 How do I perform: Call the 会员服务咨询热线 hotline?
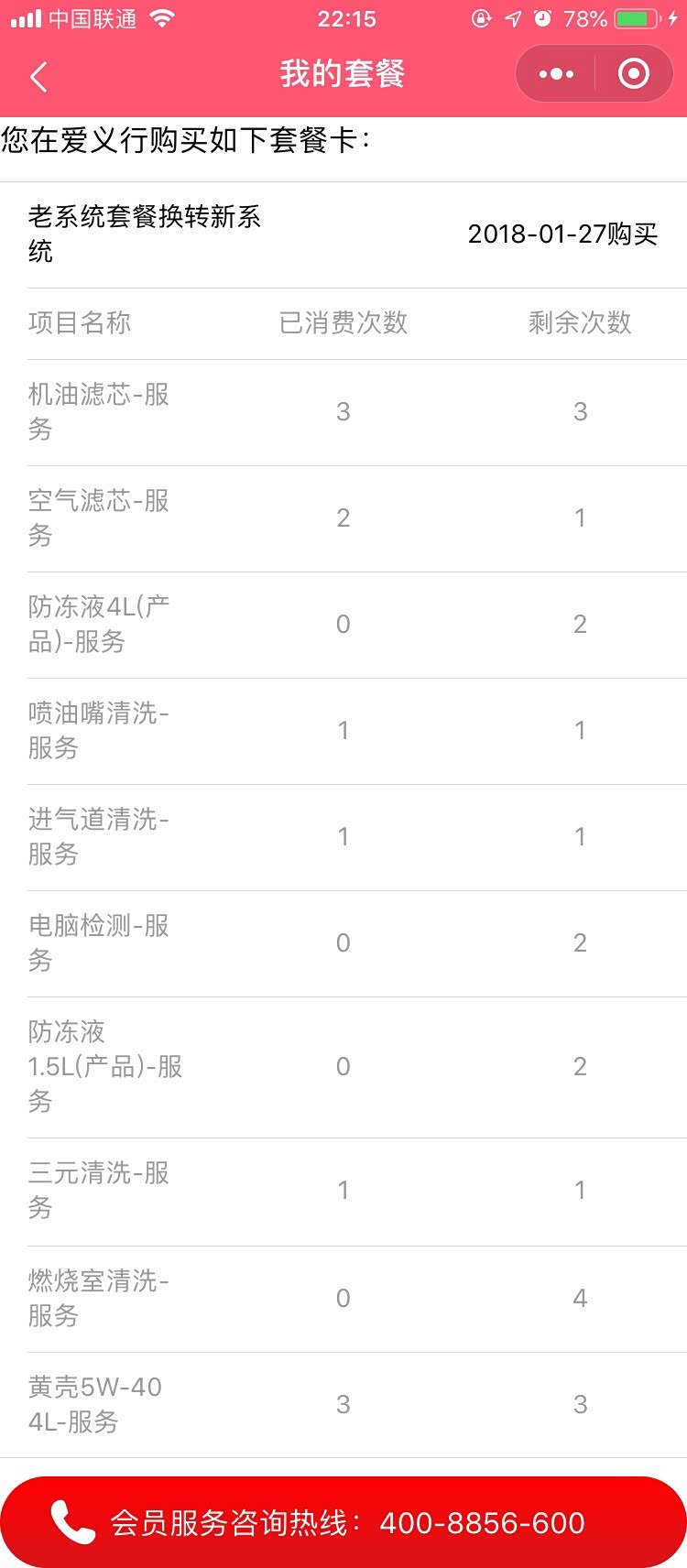343,1522
